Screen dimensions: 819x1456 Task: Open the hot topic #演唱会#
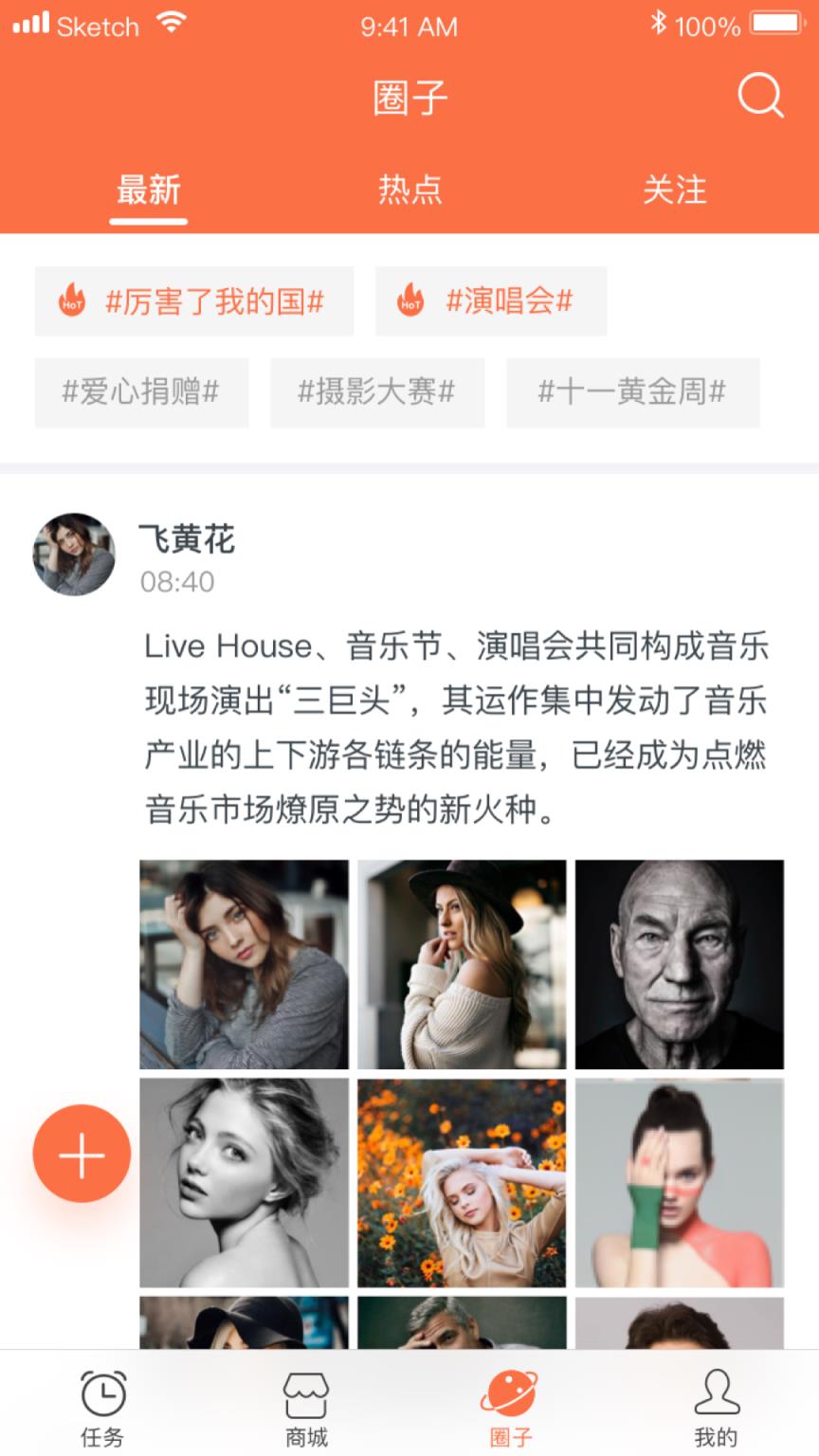tap(491, 301)
